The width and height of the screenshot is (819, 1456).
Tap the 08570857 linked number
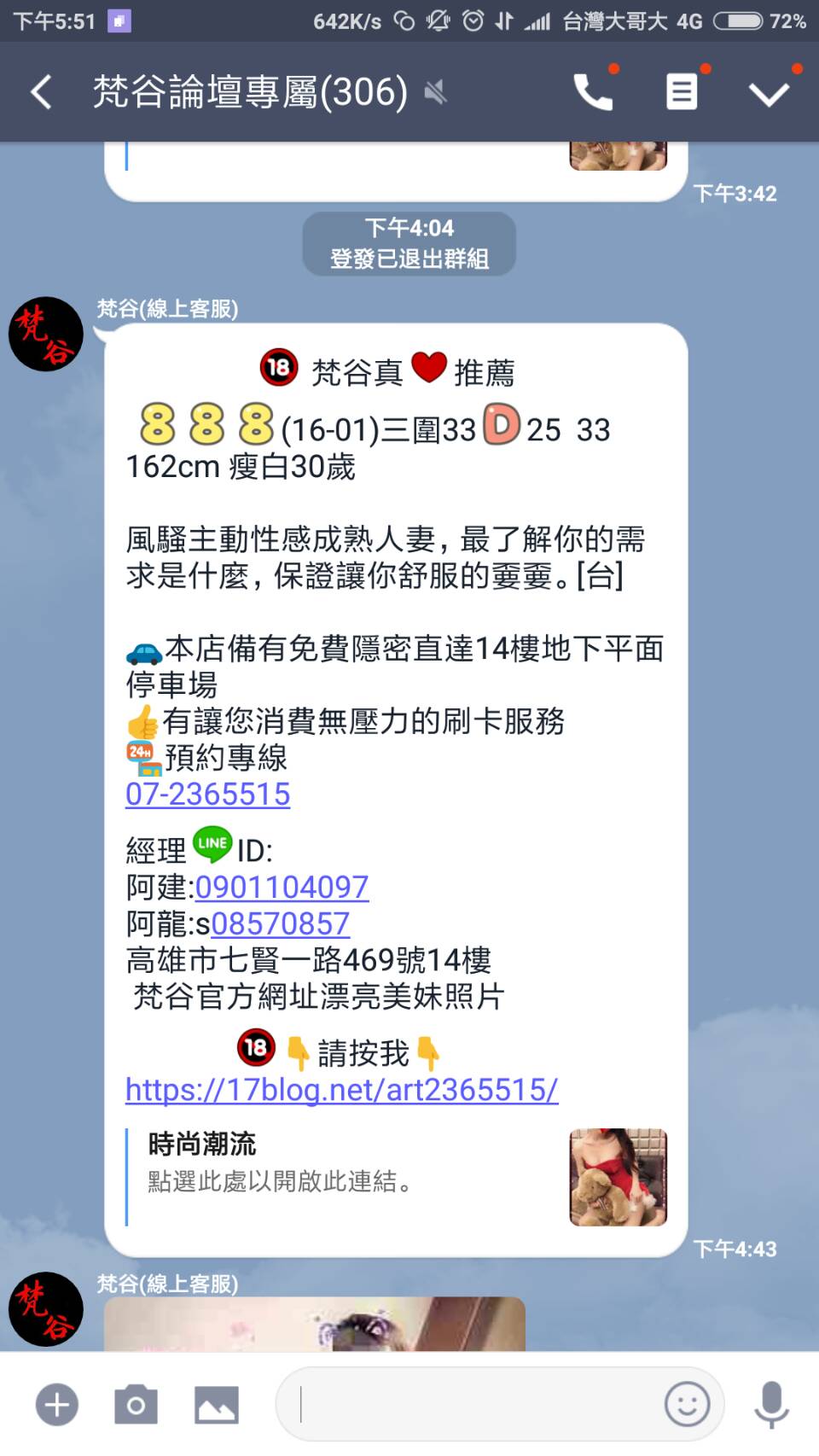tap(281, 924)
